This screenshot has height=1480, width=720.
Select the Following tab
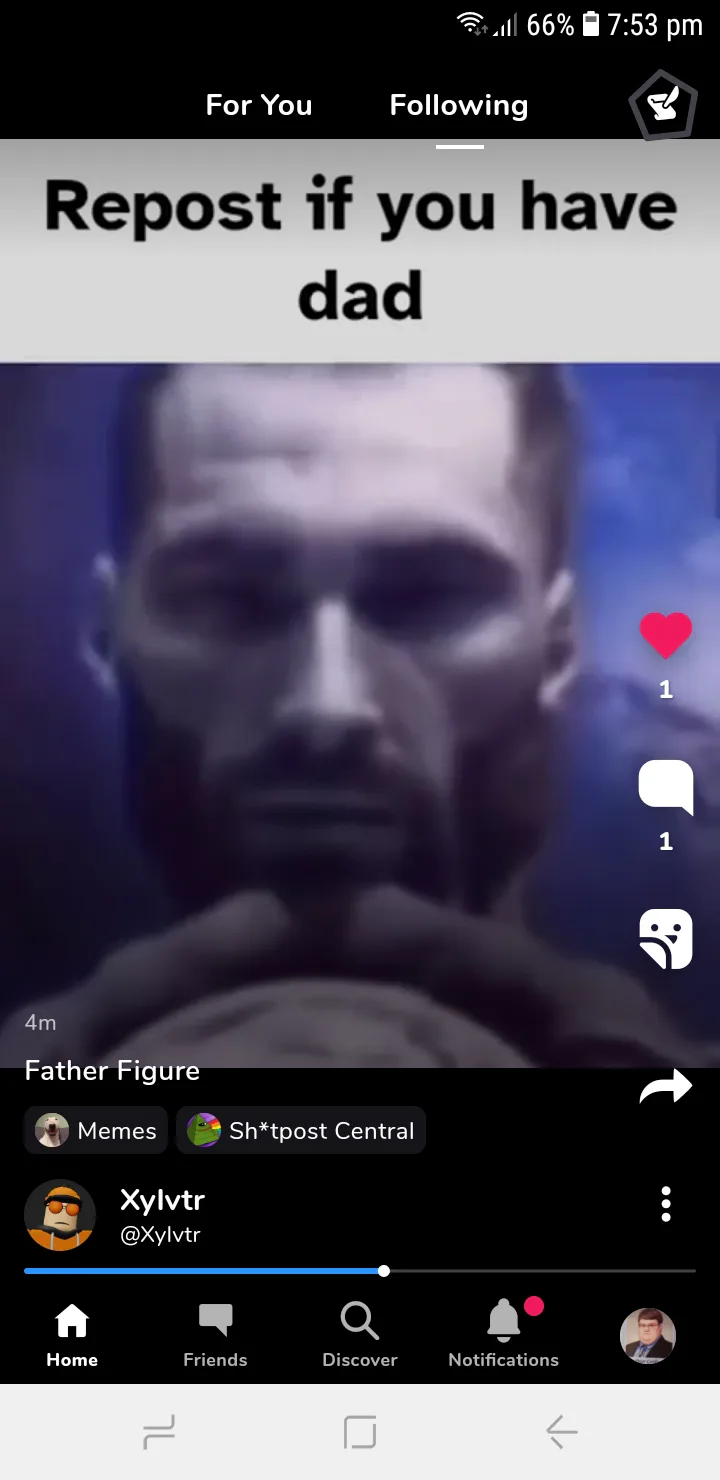click(x=459, y=106)
